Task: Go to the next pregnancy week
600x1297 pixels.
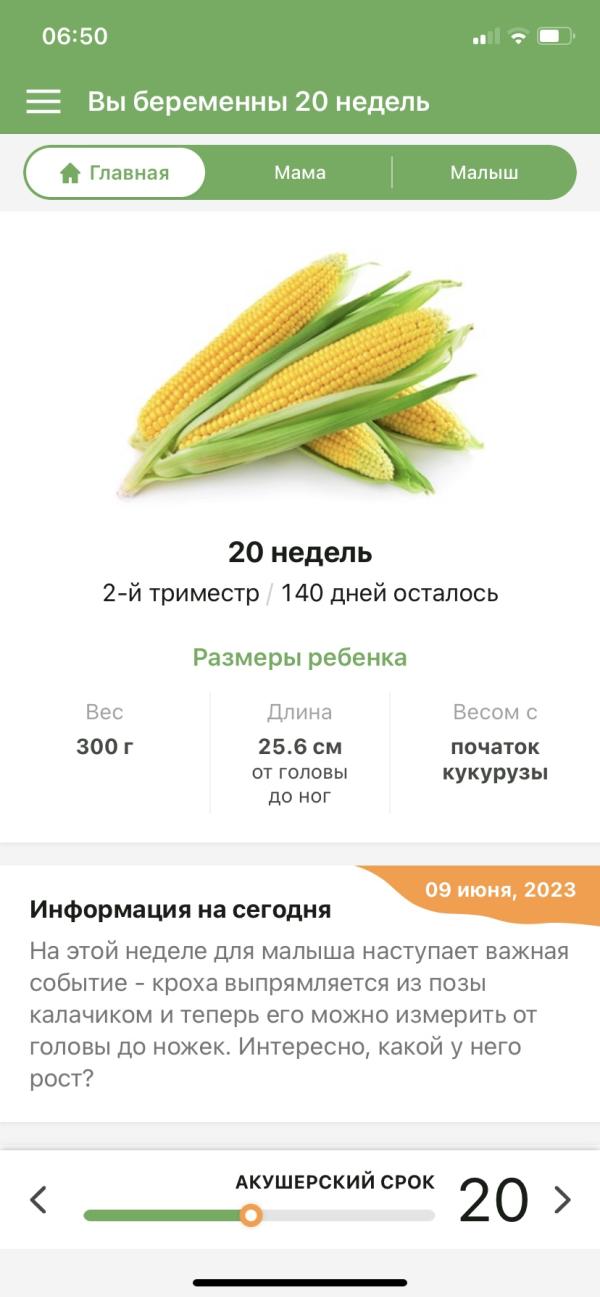Action: click(562, 1199)
